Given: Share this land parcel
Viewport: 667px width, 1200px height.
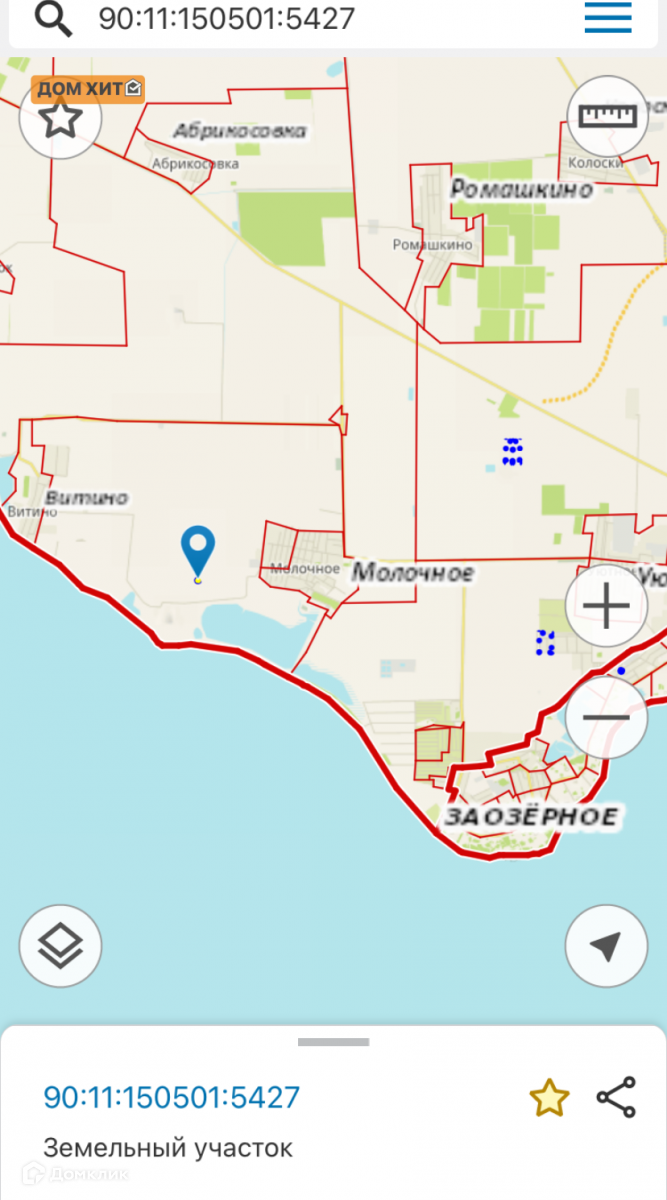Looking at the screenshot, I should pyautogui.click(x=616, y=1097).
